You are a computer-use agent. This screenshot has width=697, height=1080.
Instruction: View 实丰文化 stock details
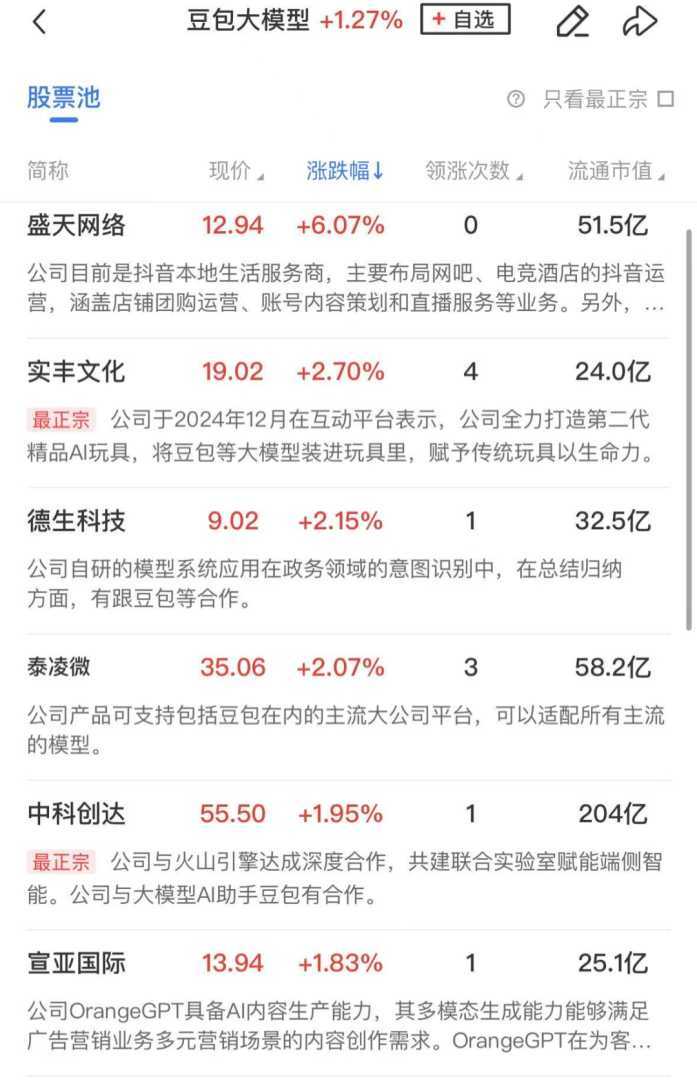coord(76,372)
